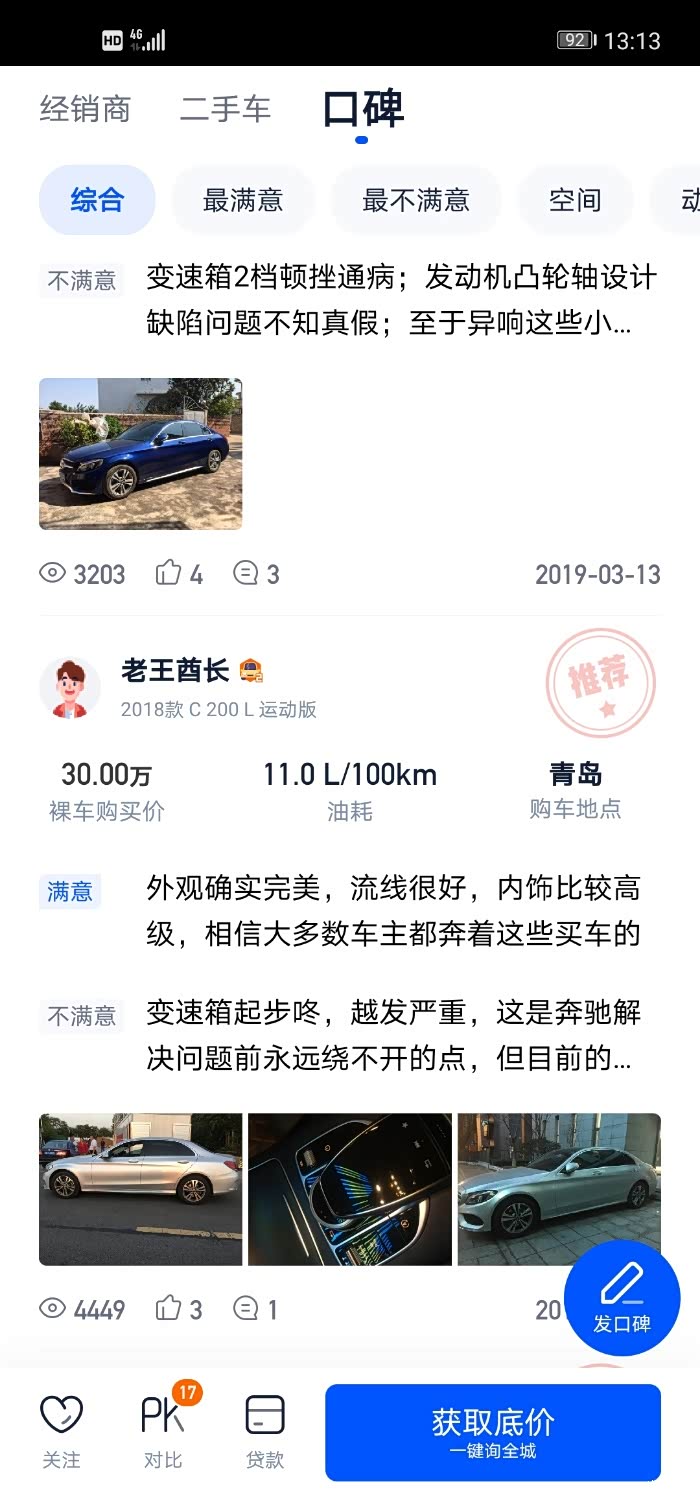
Task: Open the 贷款 loan option
Action: [x=265, y=1432]
